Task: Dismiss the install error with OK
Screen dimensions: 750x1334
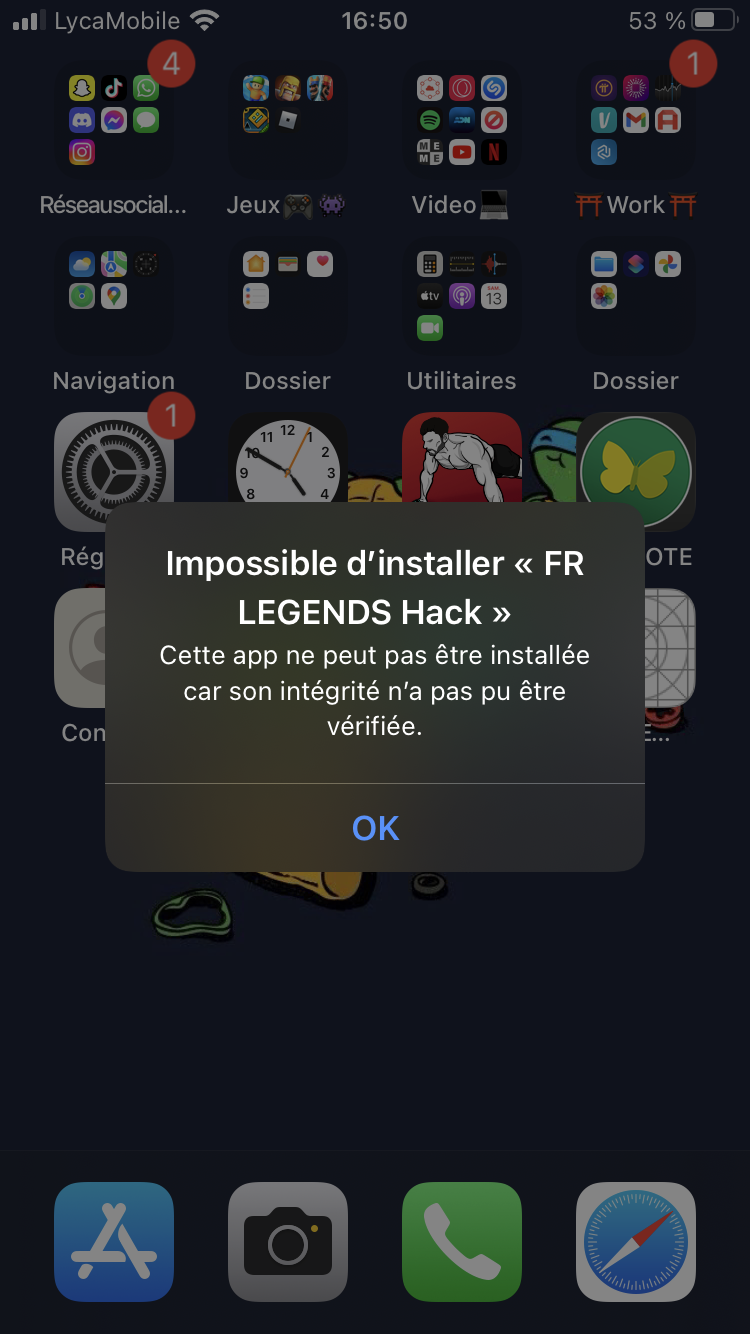Action: pos(375,828)
